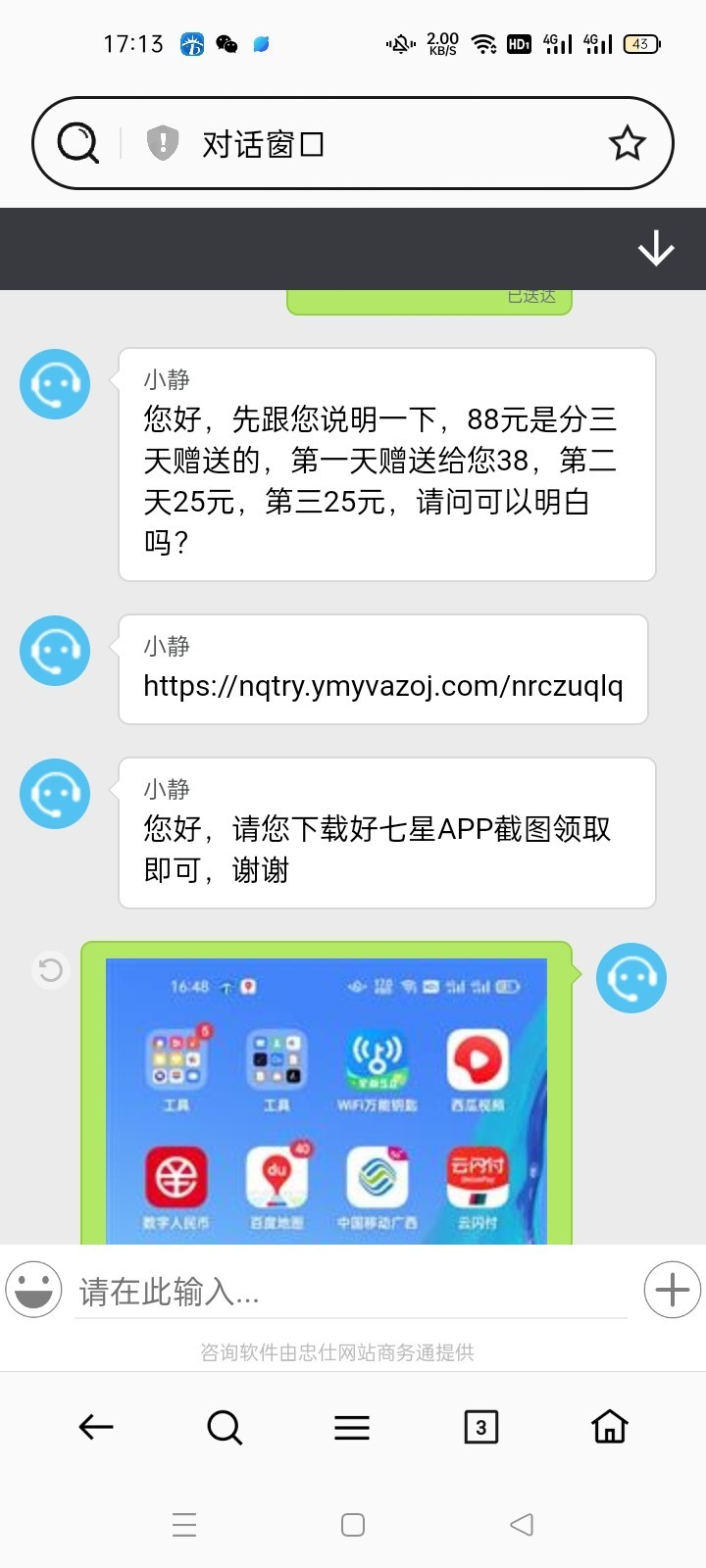Screen dimensions: 706x1568
Task: Open the site security shield info
Action: pyautogui.click(x=162, y=144)
